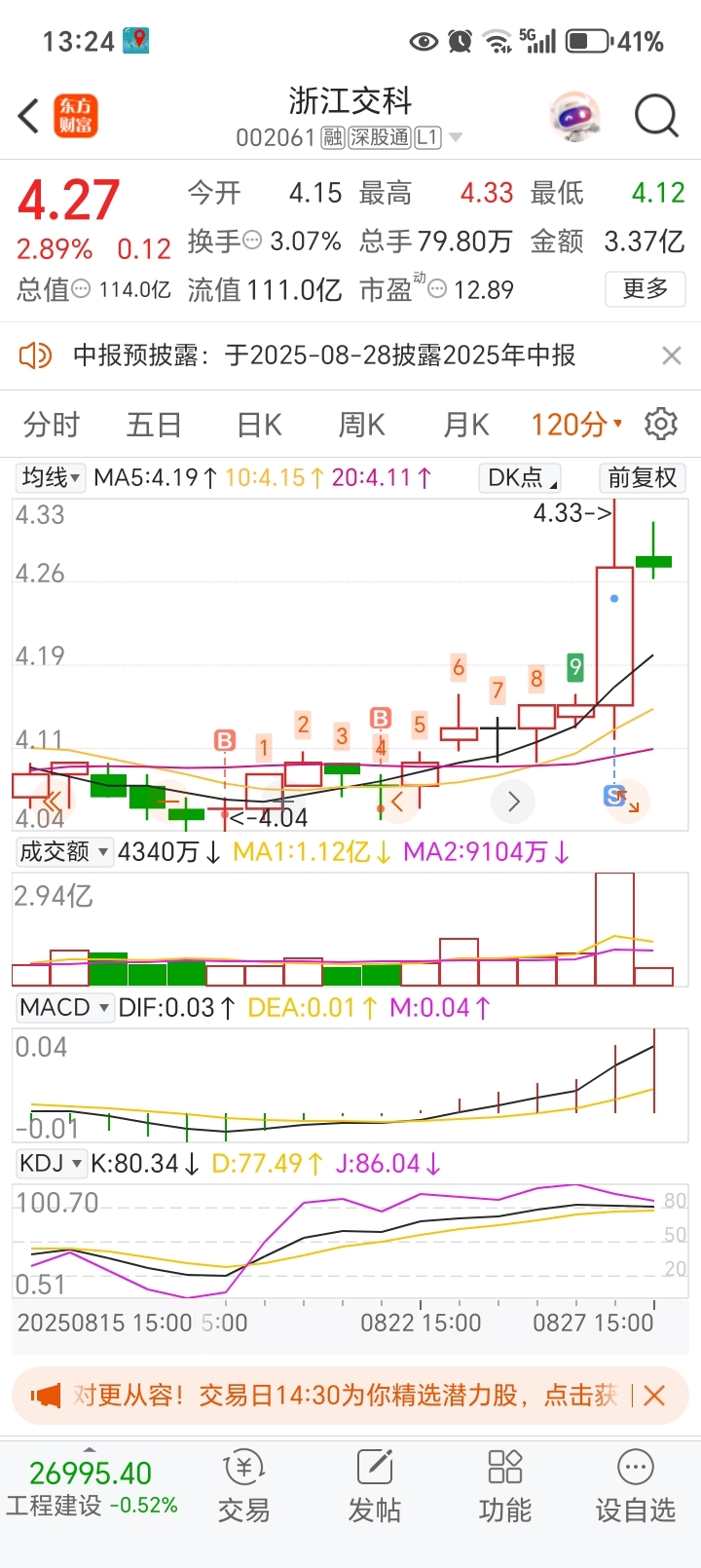Viewport: 701px width, 1568px height.
Task: Open chart settings gear
Action: coord(661,425)
